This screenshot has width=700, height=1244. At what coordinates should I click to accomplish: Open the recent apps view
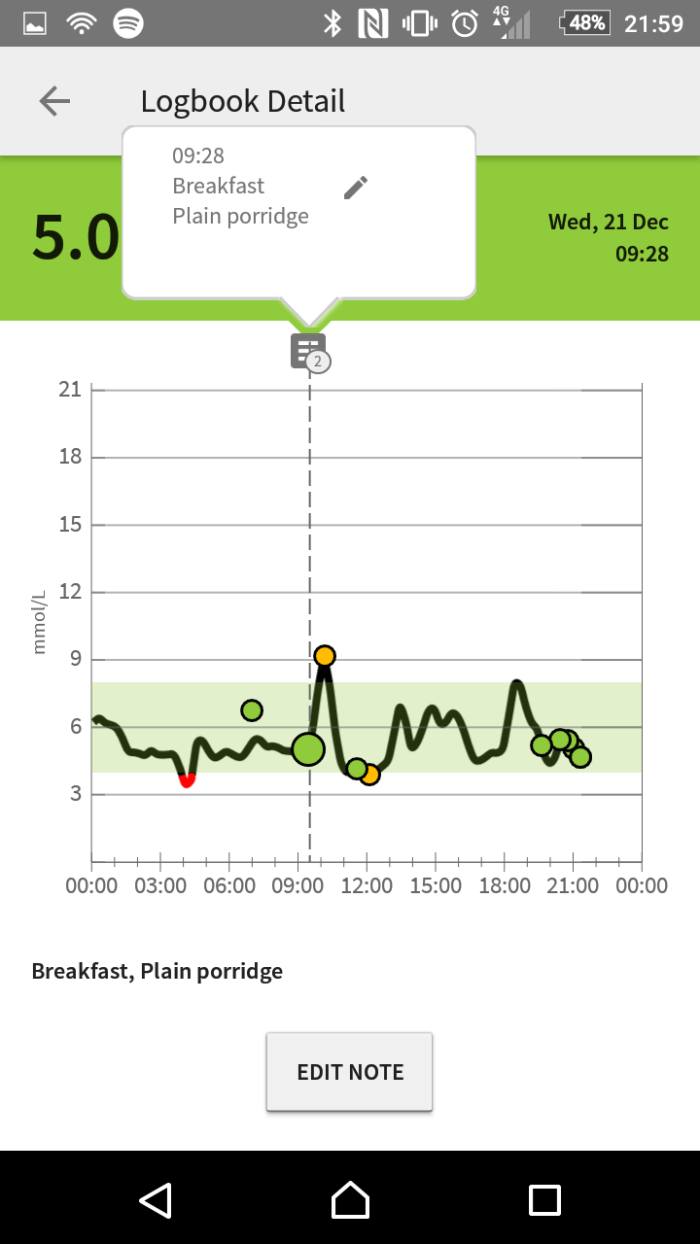pyautogui.click(x=544, y=1199)
